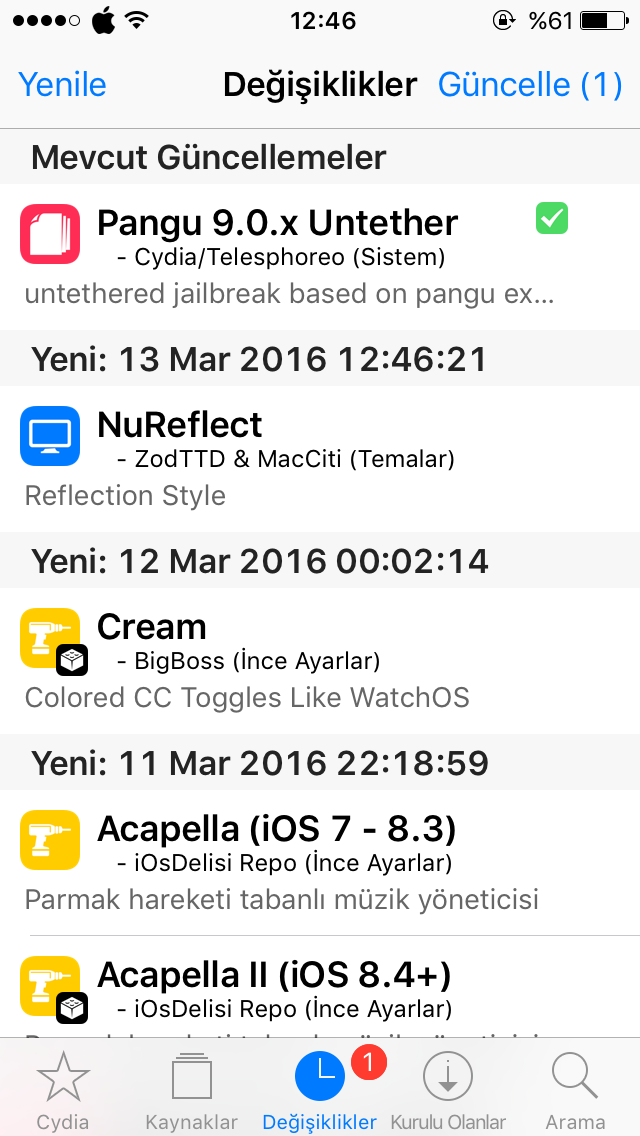Open the NuReflect theme package
Image resolution: width=640 pixels, height=1136 pixels.
point(320,459)
